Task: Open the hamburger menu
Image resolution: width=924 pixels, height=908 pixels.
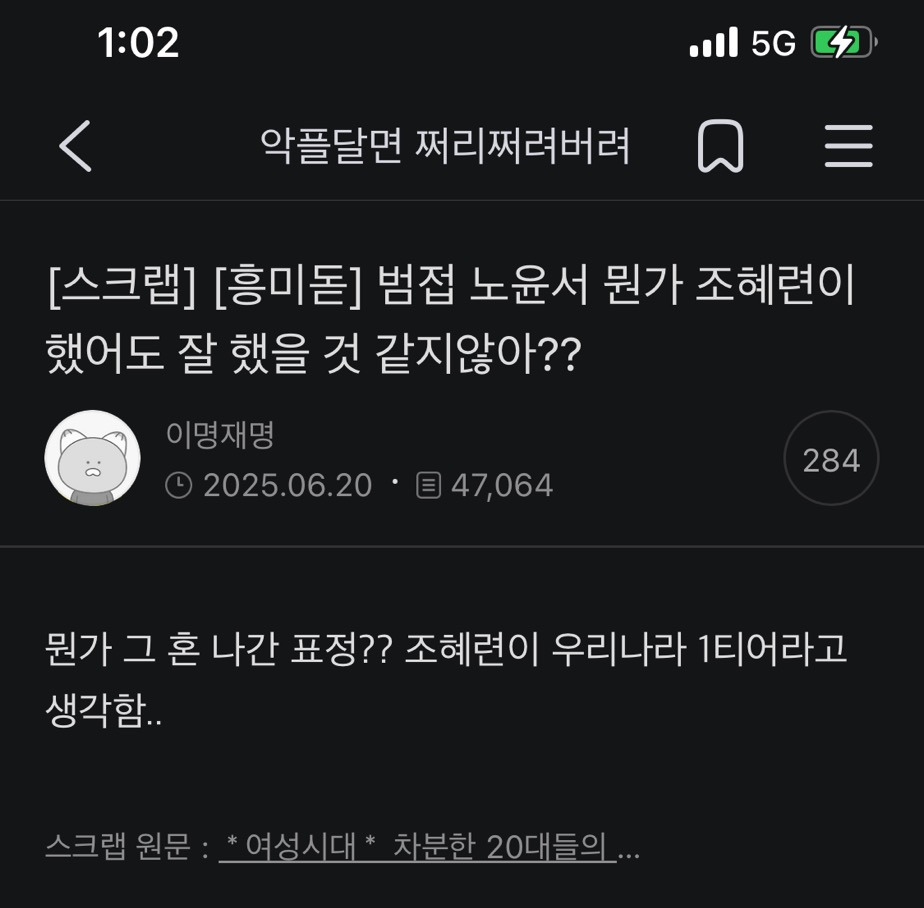Action: pos(848,146)
